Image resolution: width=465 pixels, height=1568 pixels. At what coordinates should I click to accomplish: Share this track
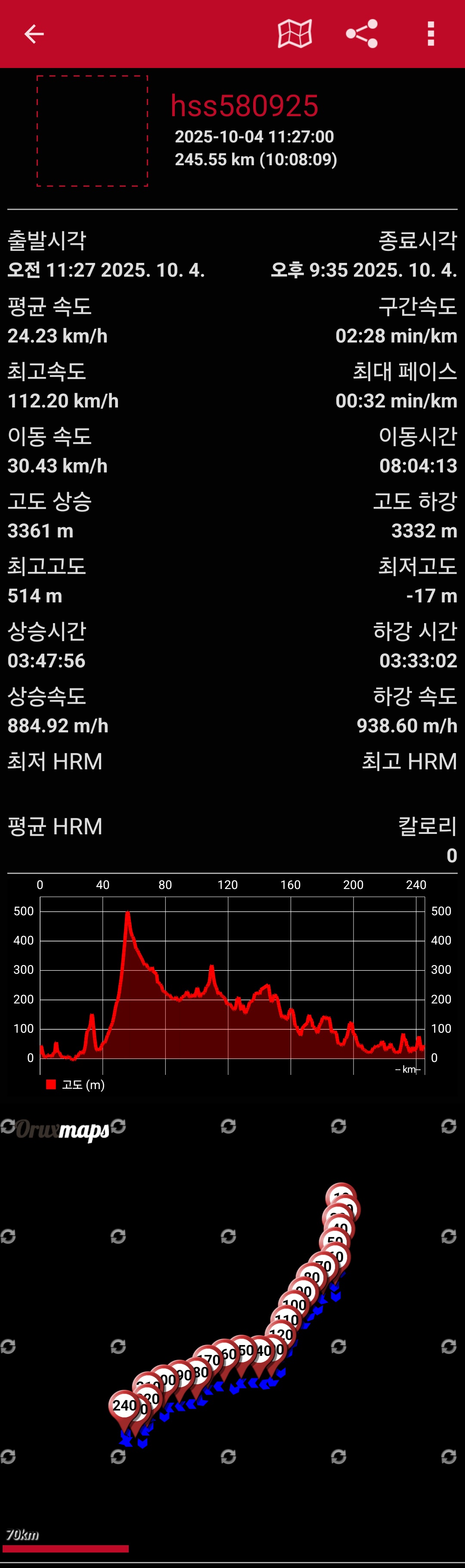click(x=362, y=34)
